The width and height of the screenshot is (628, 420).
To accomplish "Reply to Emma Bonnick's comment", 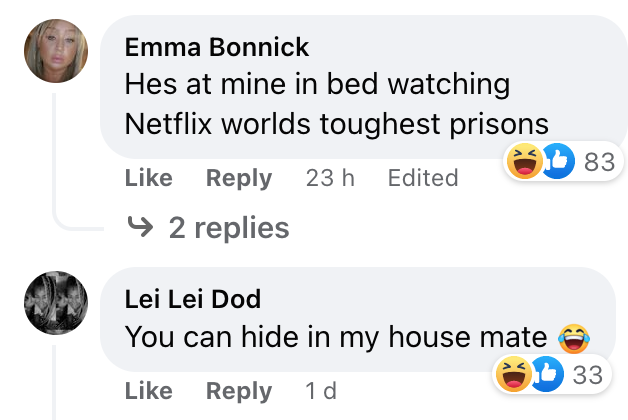I will click(238, 178).
